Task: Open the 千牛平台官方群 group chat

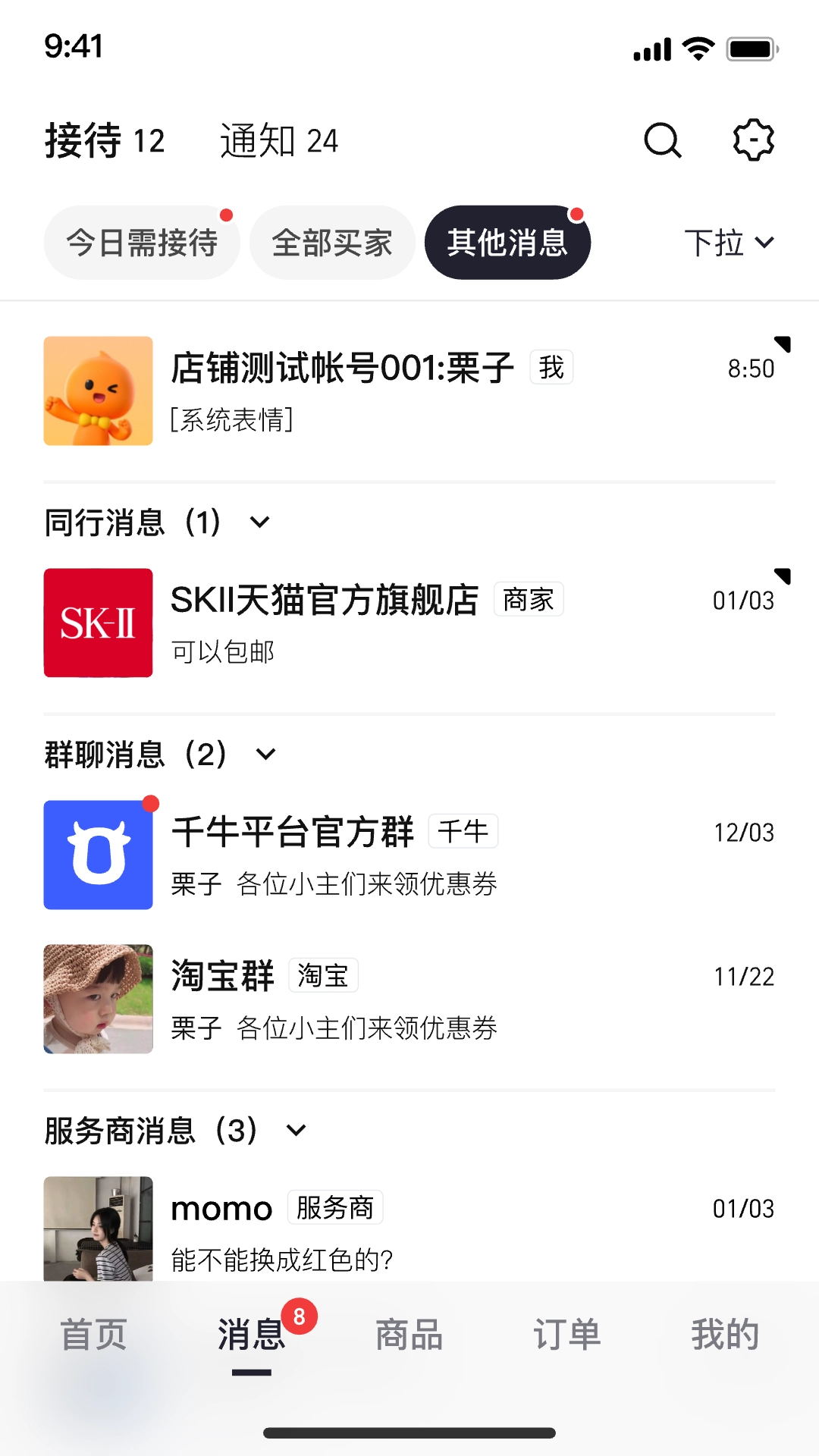Action: (x=409, y=855)
